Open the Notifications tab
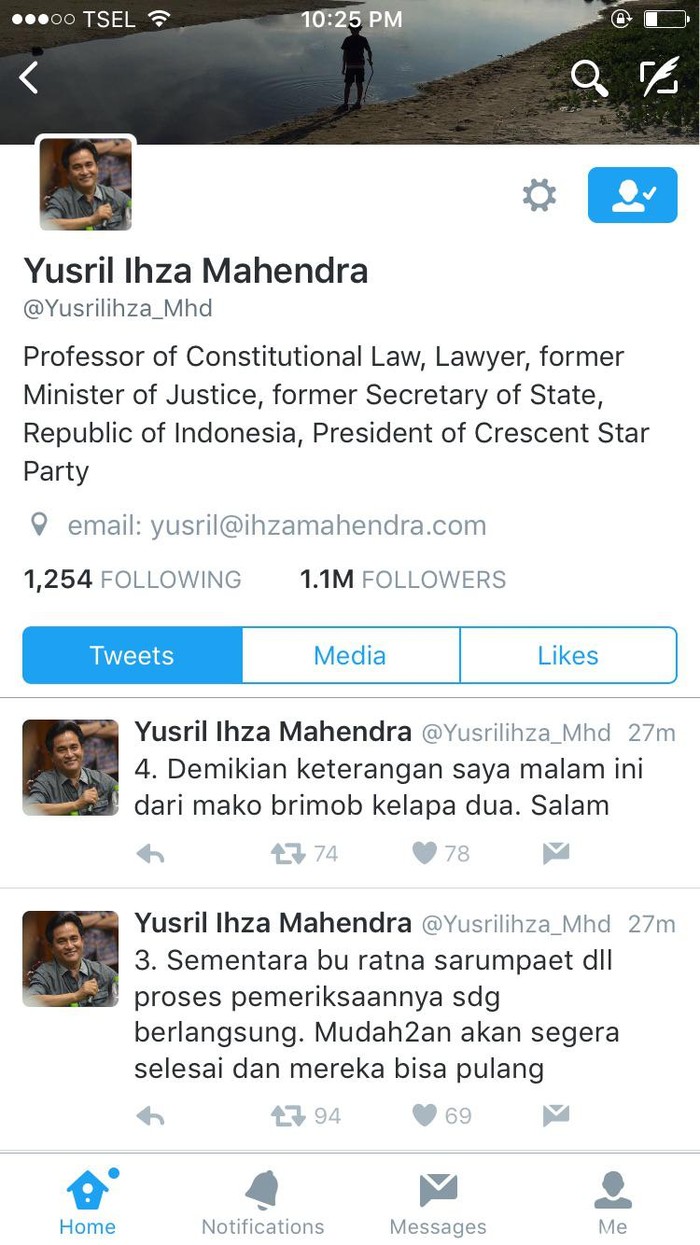This screenshot has height=1245, width=700. pos(263,1203)
